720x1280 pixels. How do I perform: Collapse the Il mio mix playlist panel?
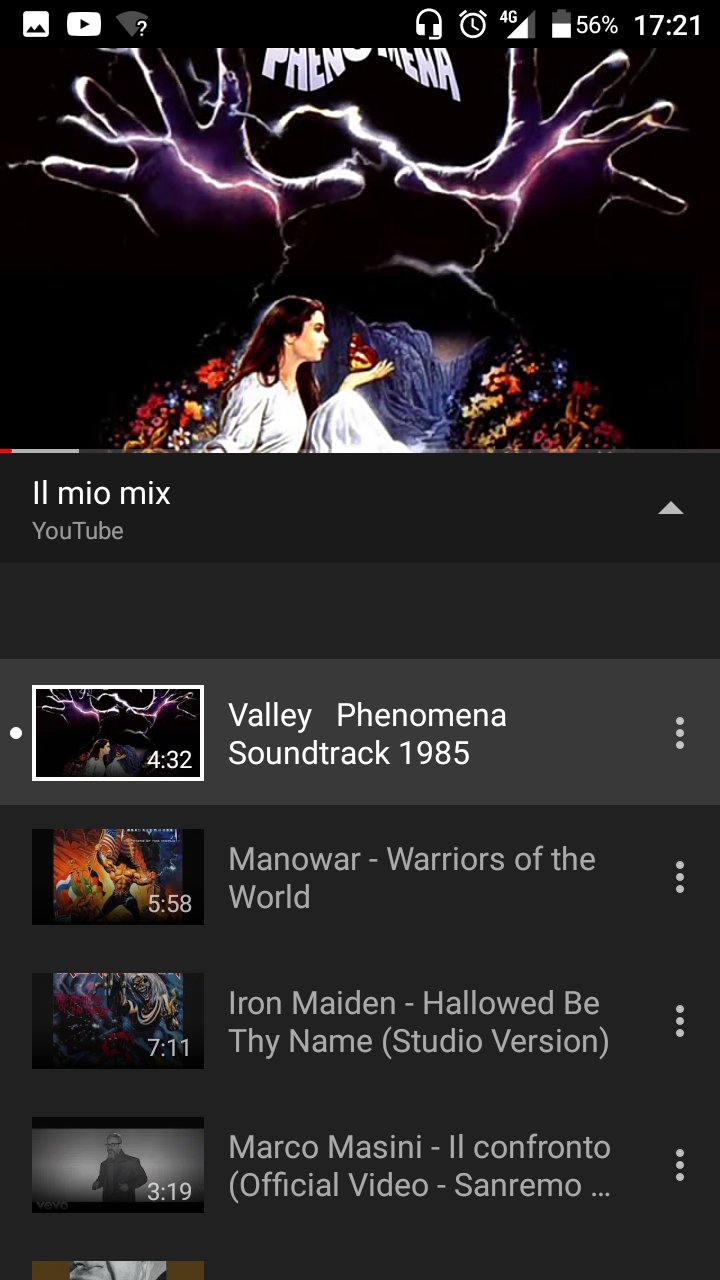(670, 509)
